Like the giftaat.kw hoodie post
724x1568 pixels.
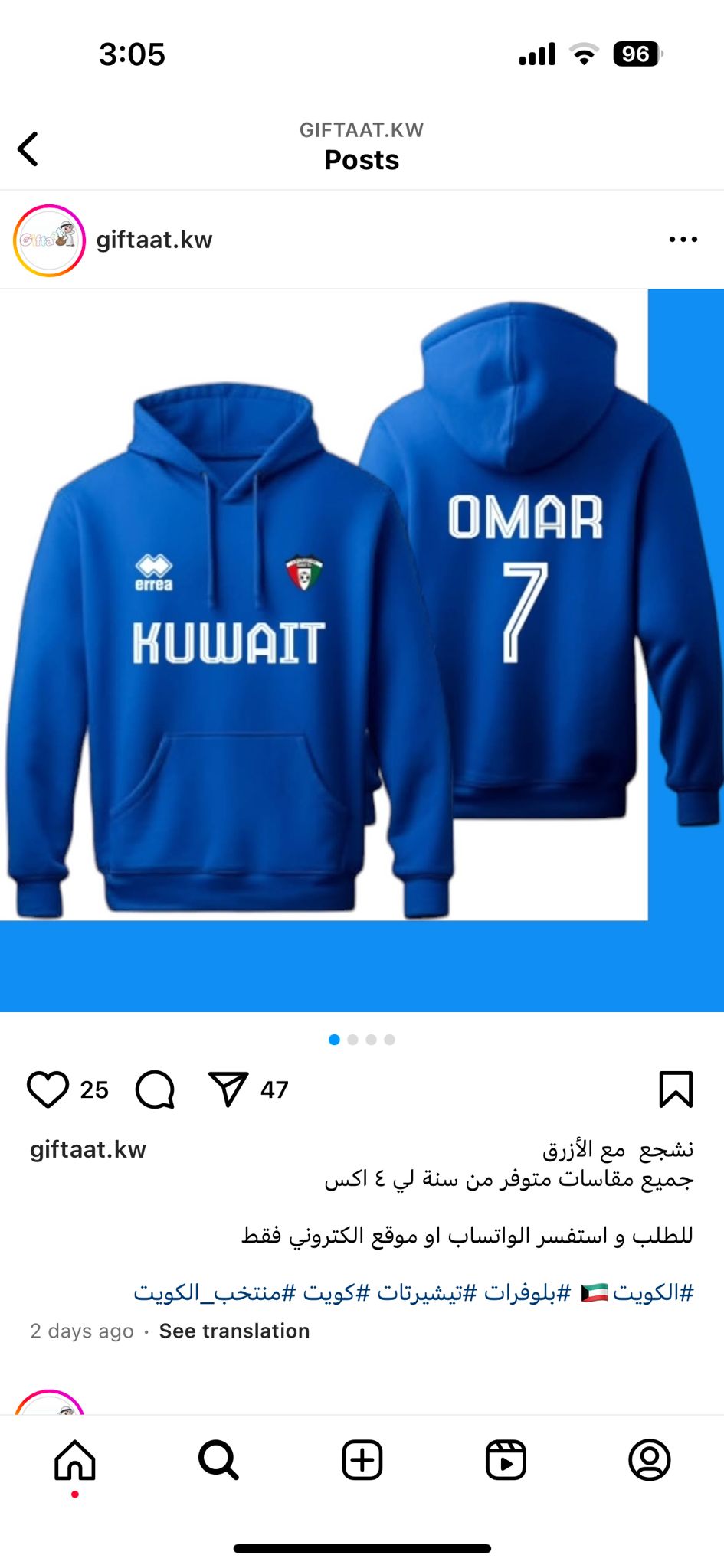click(48, 1089)
